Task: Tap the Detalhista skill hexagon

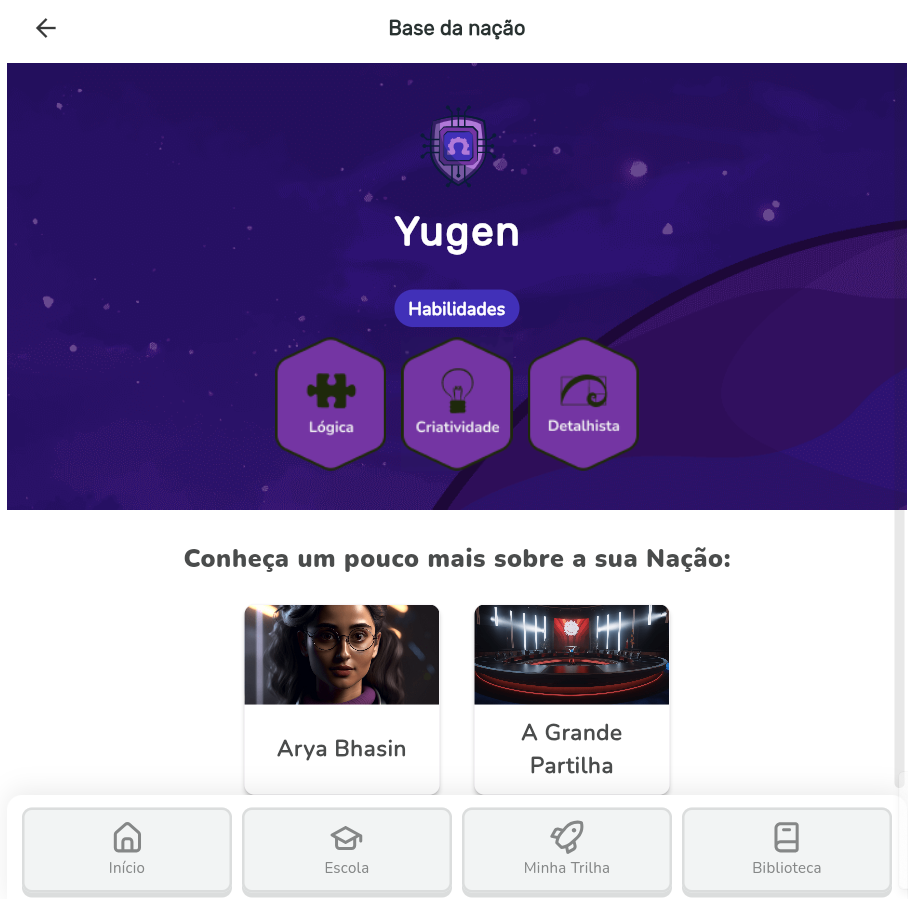Action: point(583,404)
